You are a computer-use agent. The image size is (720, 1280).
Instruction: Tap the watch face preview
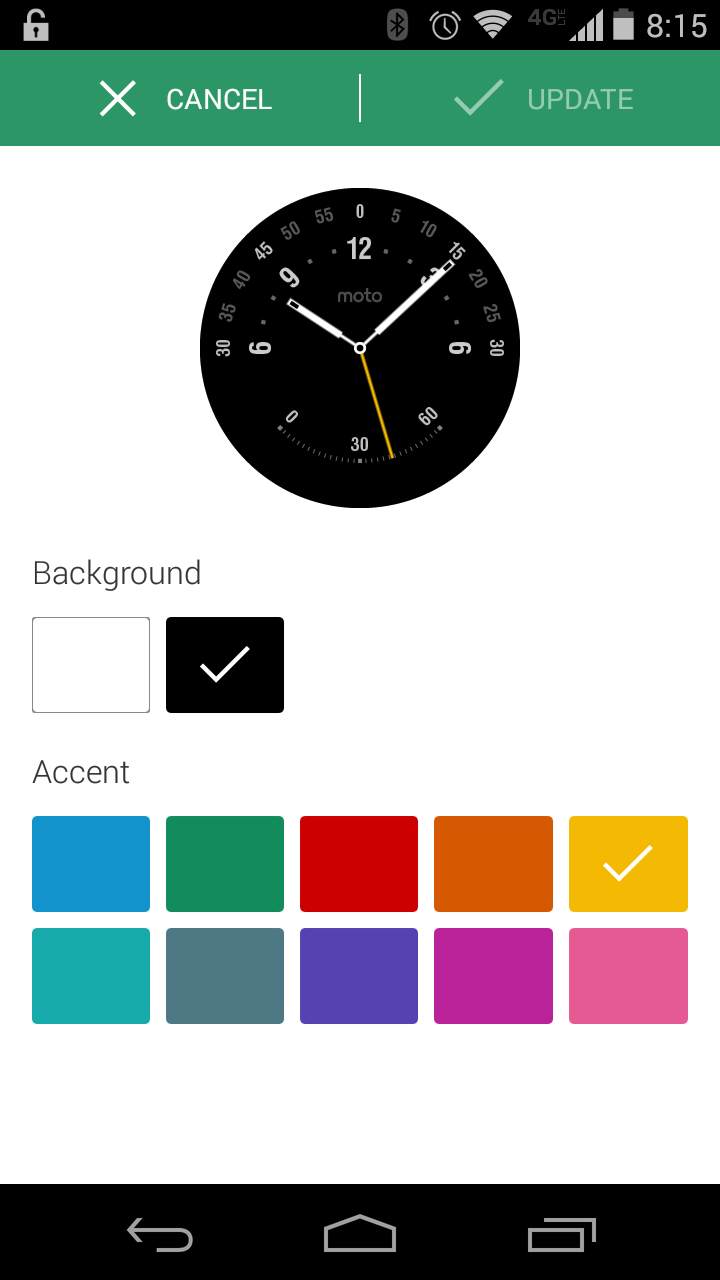coord(360,347)
